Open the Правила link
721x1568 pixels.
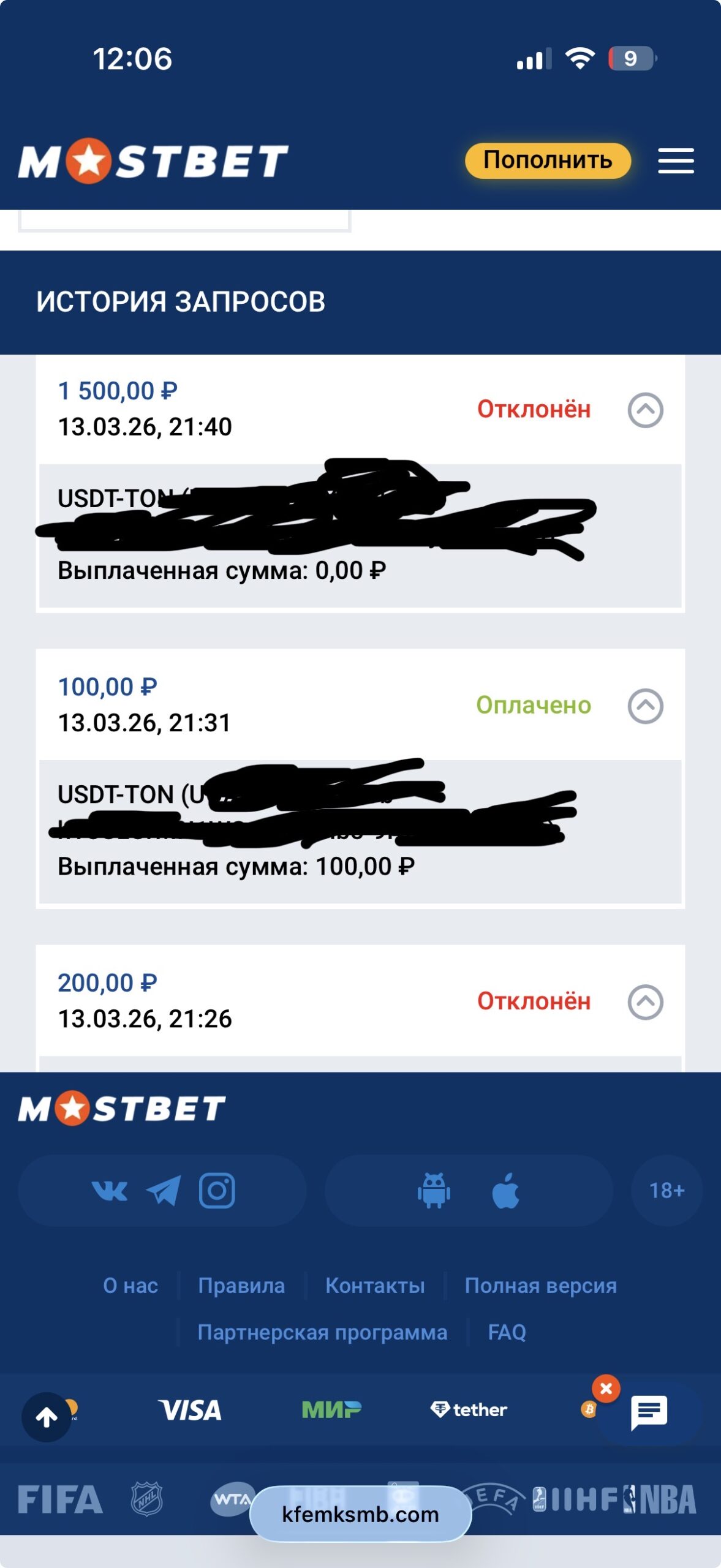click(x=241, y=1286)
